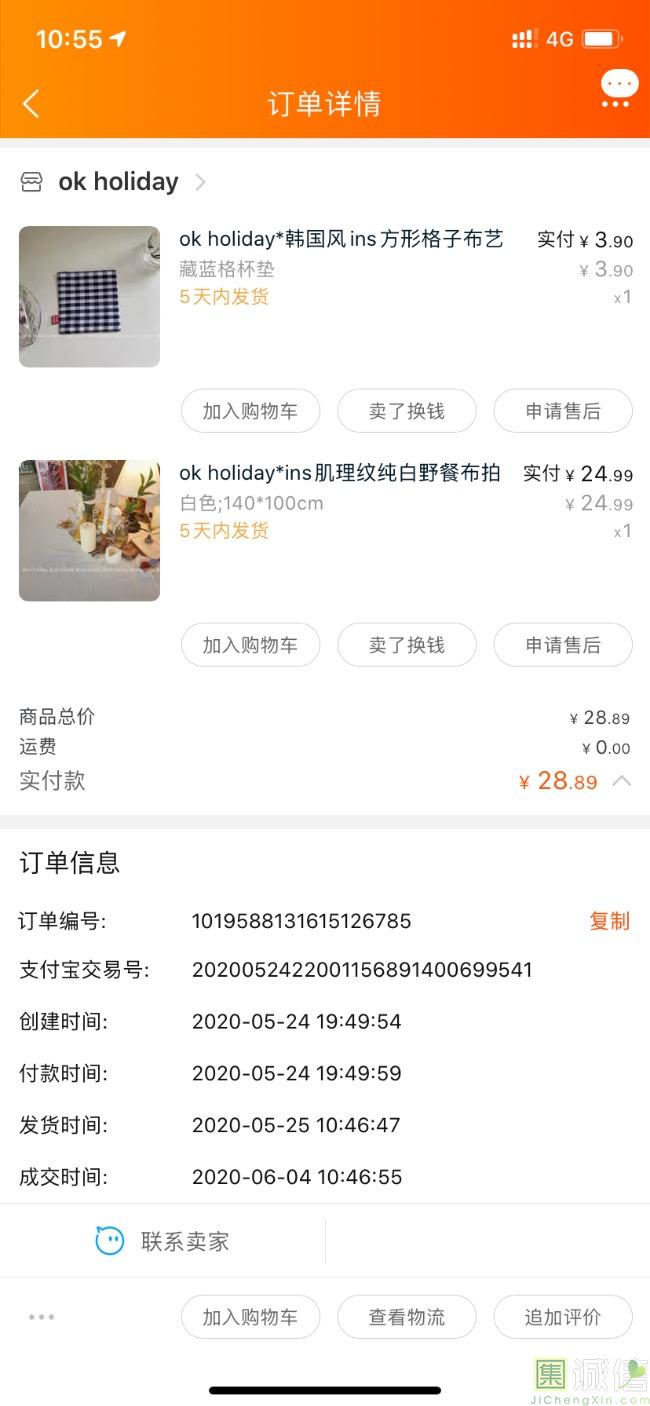Open the bottom three-dots more options
The image size is (650, 1406).
click(42, 1317)
